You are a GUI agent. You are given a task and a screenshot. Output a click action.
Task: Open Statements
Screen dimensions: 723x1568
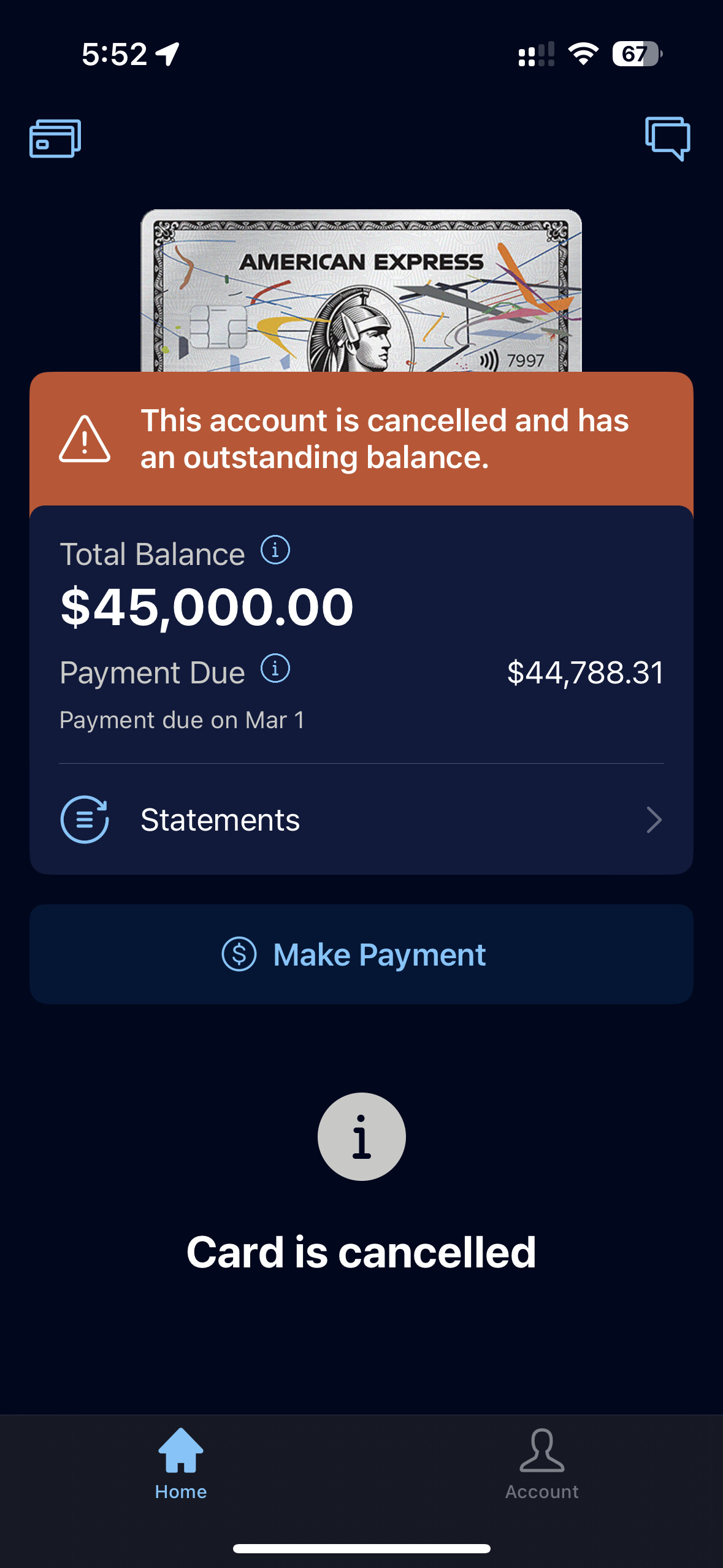tap(361, 820)
